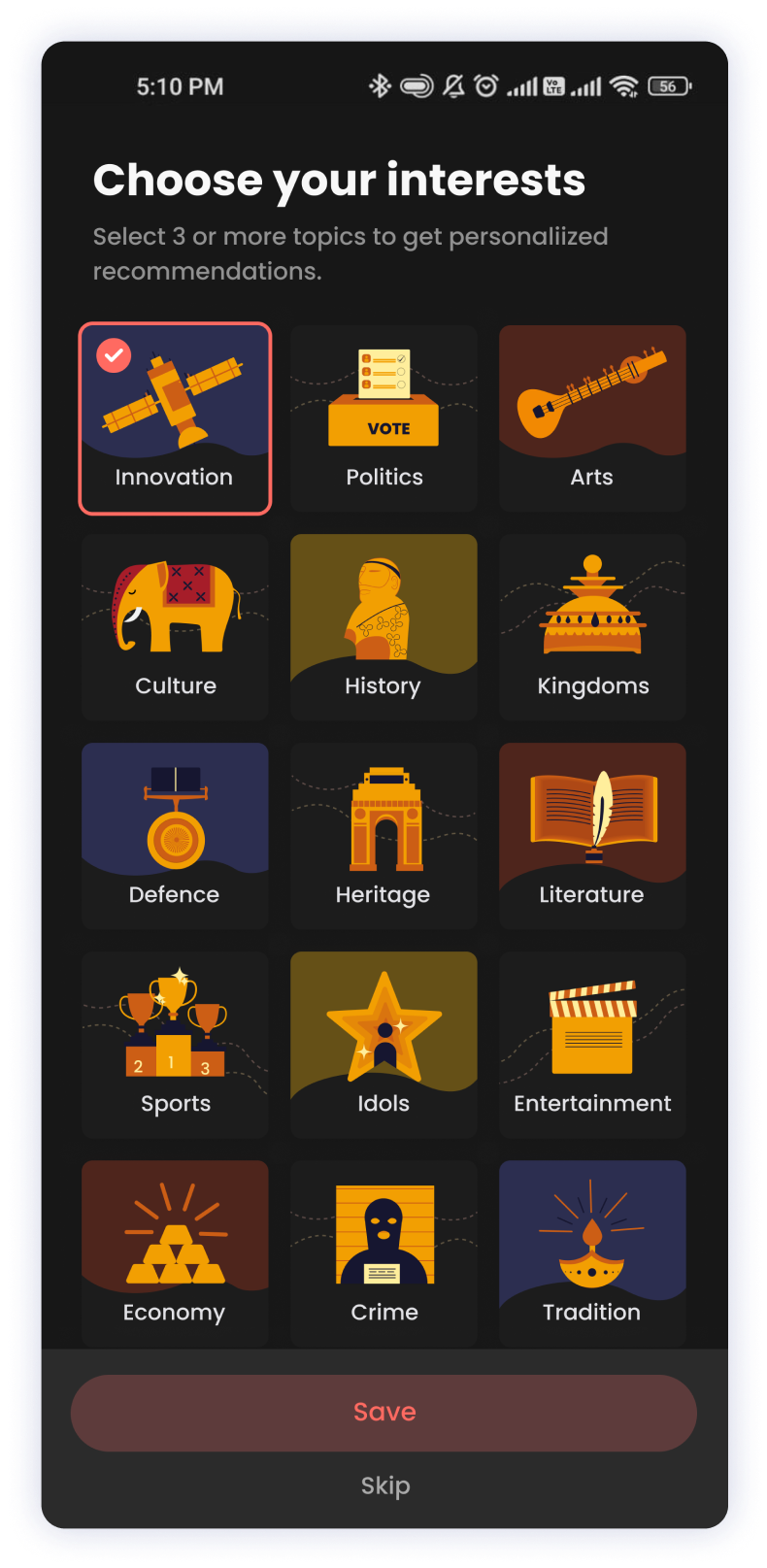
Task: Pick the Sports tile
Action: [175, 1045]
